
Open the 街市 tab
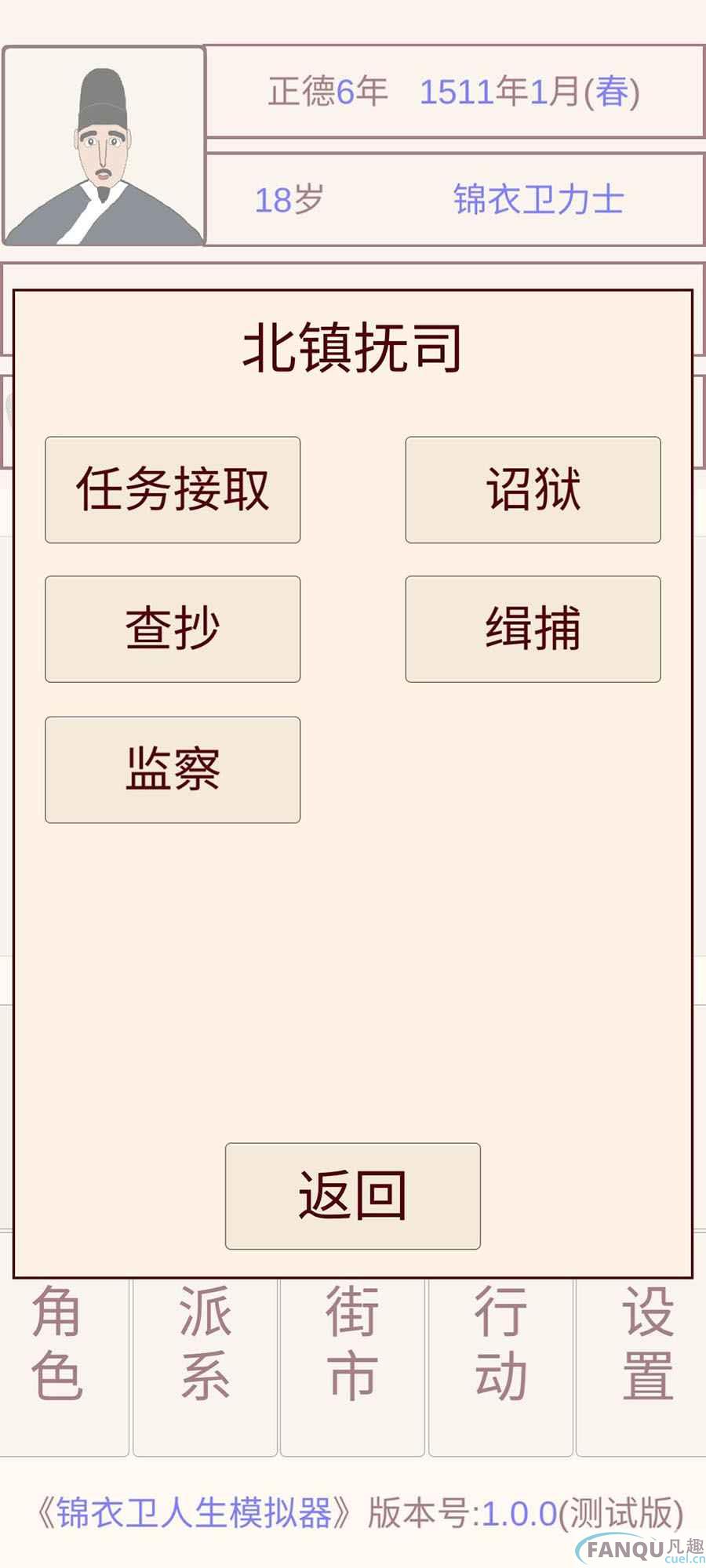[352, 1364]
